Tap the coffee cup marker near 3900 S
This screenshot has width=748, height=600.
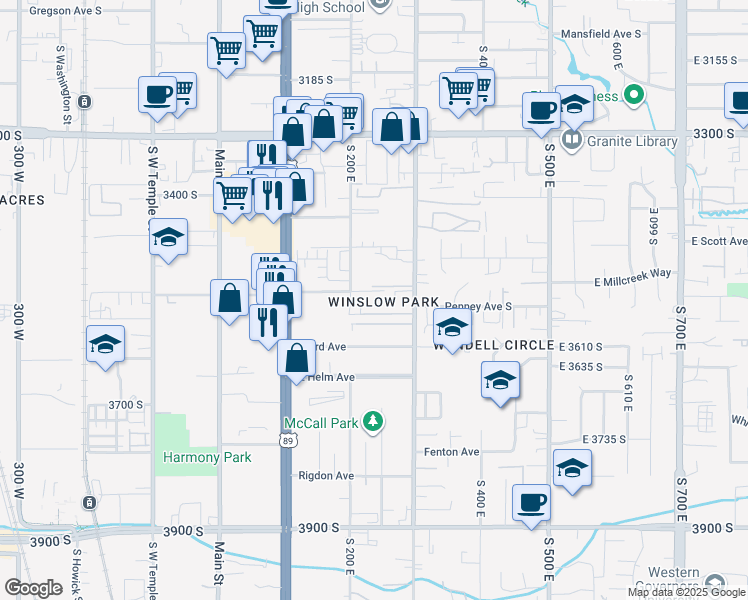click(531, 507)
